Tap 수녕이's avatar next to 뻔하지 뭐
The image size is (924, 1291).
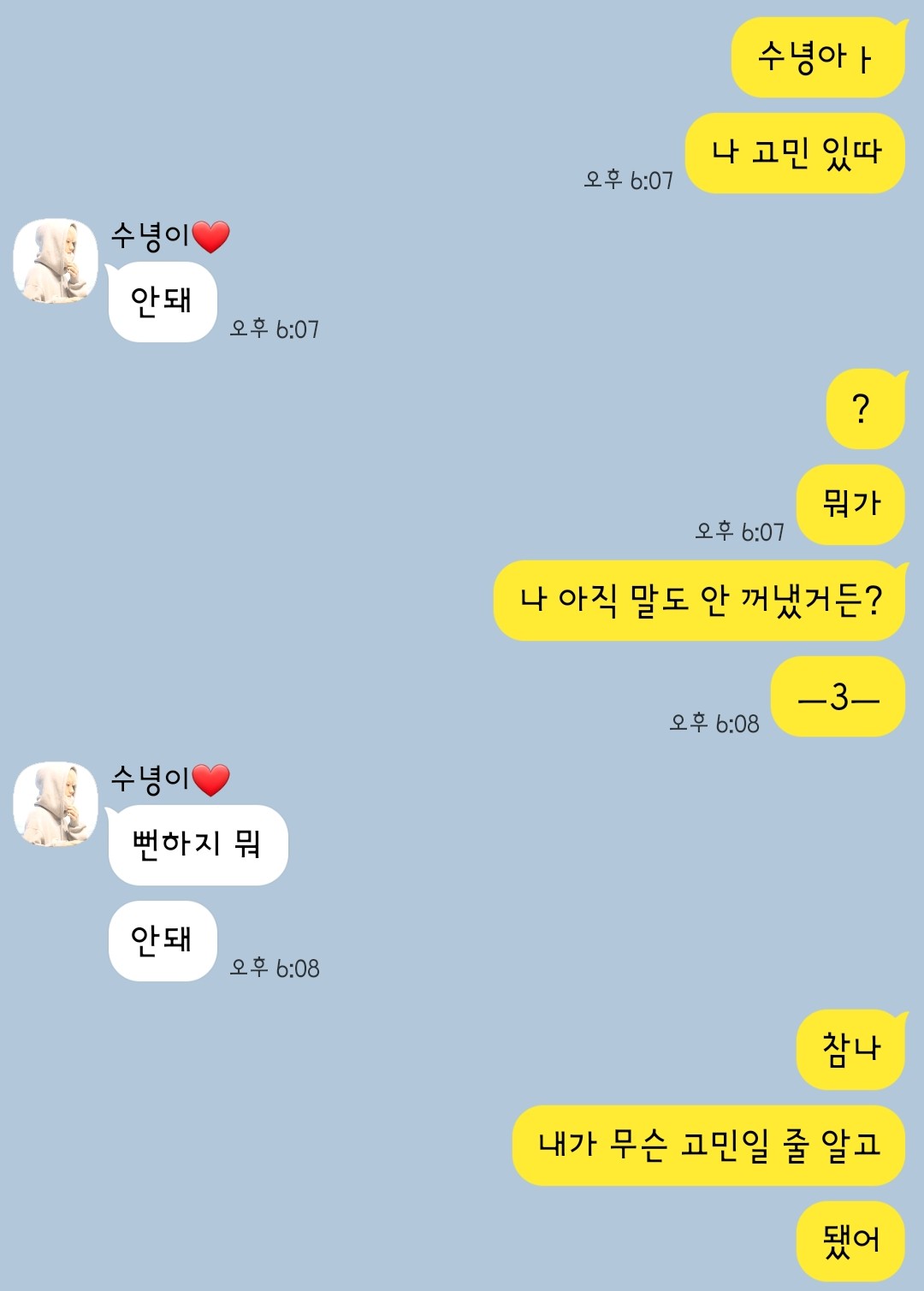[x=56, y=804]
